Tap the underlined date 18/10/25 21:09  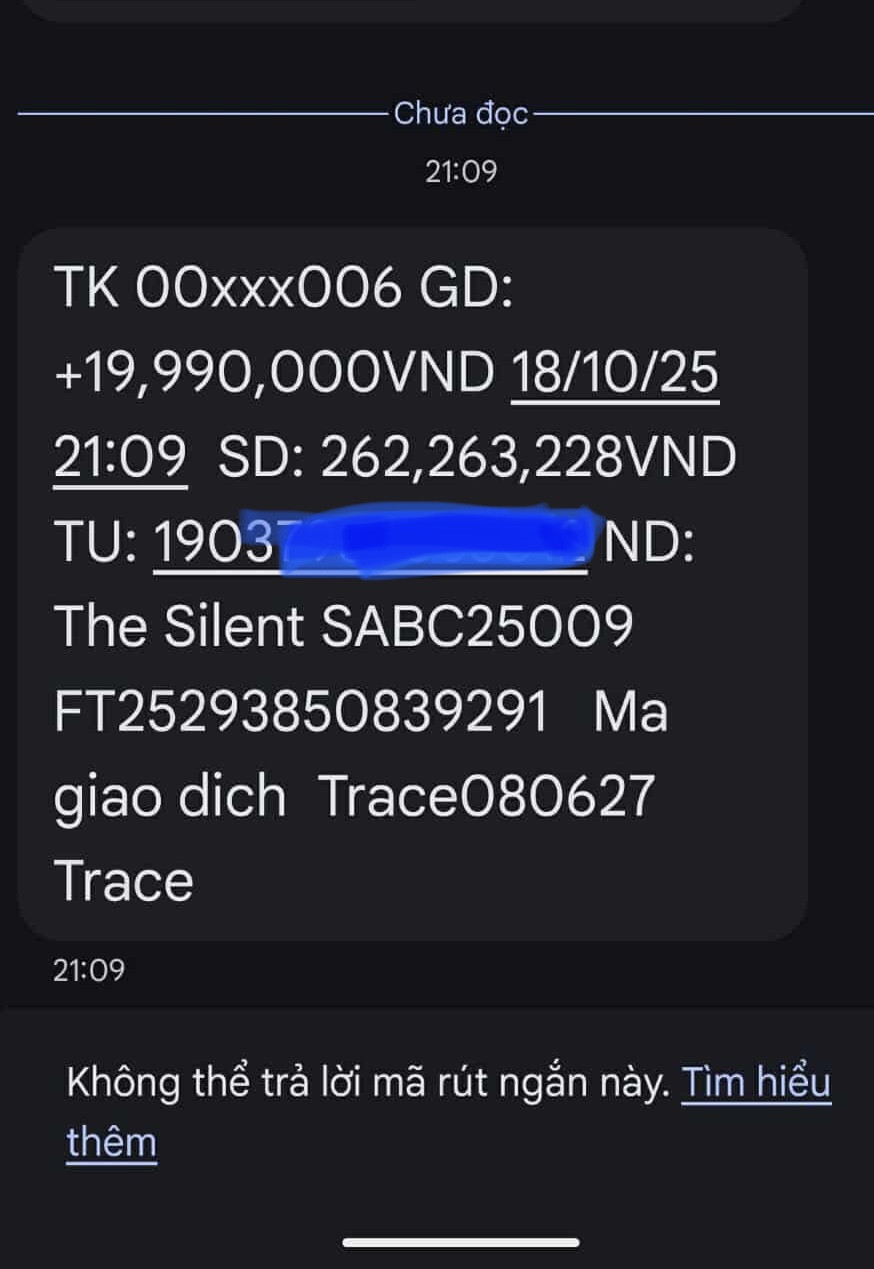[616, 374]
